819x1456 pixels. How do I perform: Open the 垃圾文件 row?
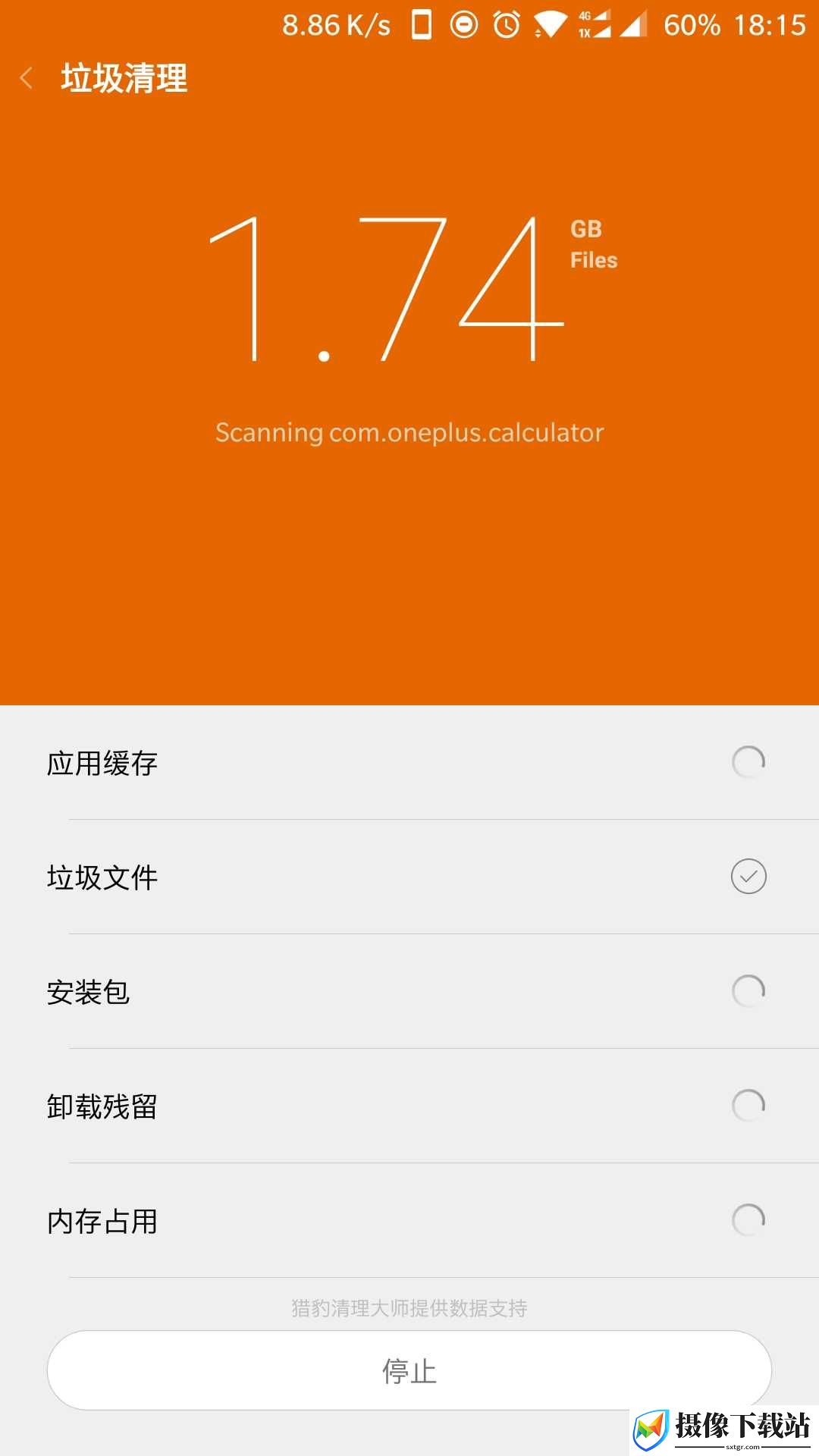coord(409,877)
